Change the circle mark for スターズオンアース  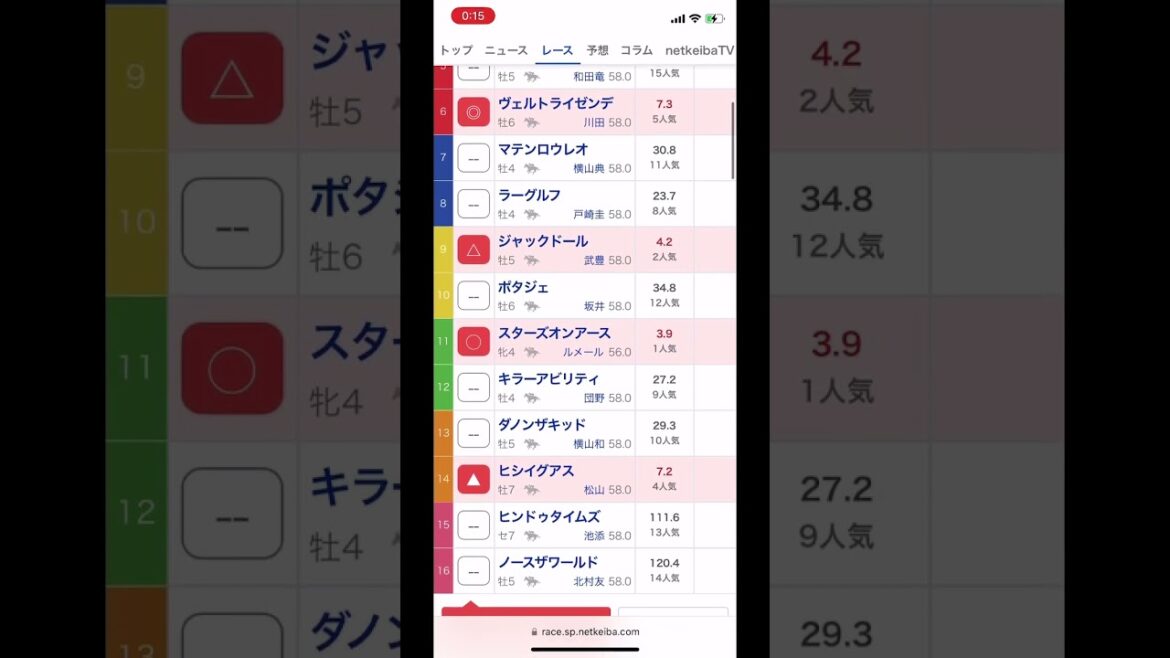pos(473,342)
